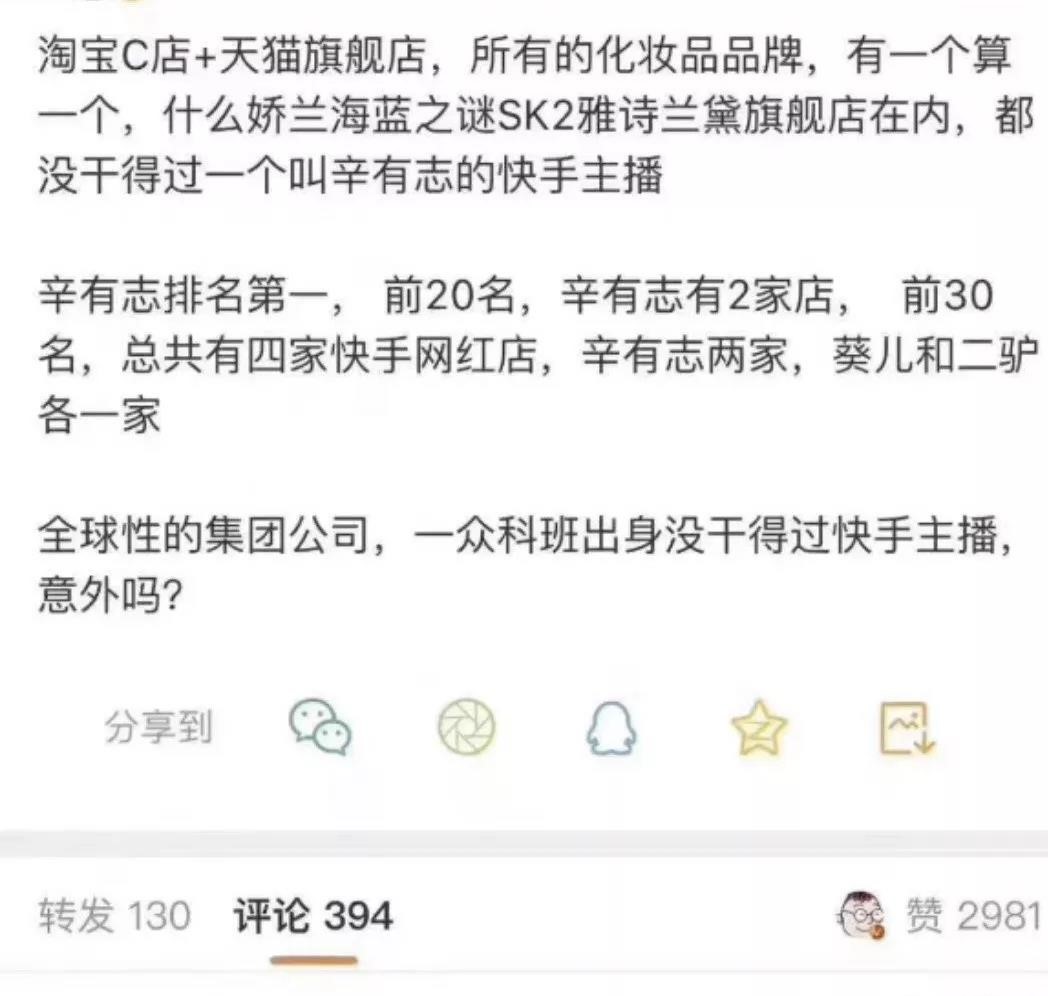Open the 评论 394 tab
Screen dimensions: 1048x996
[313, 916]
